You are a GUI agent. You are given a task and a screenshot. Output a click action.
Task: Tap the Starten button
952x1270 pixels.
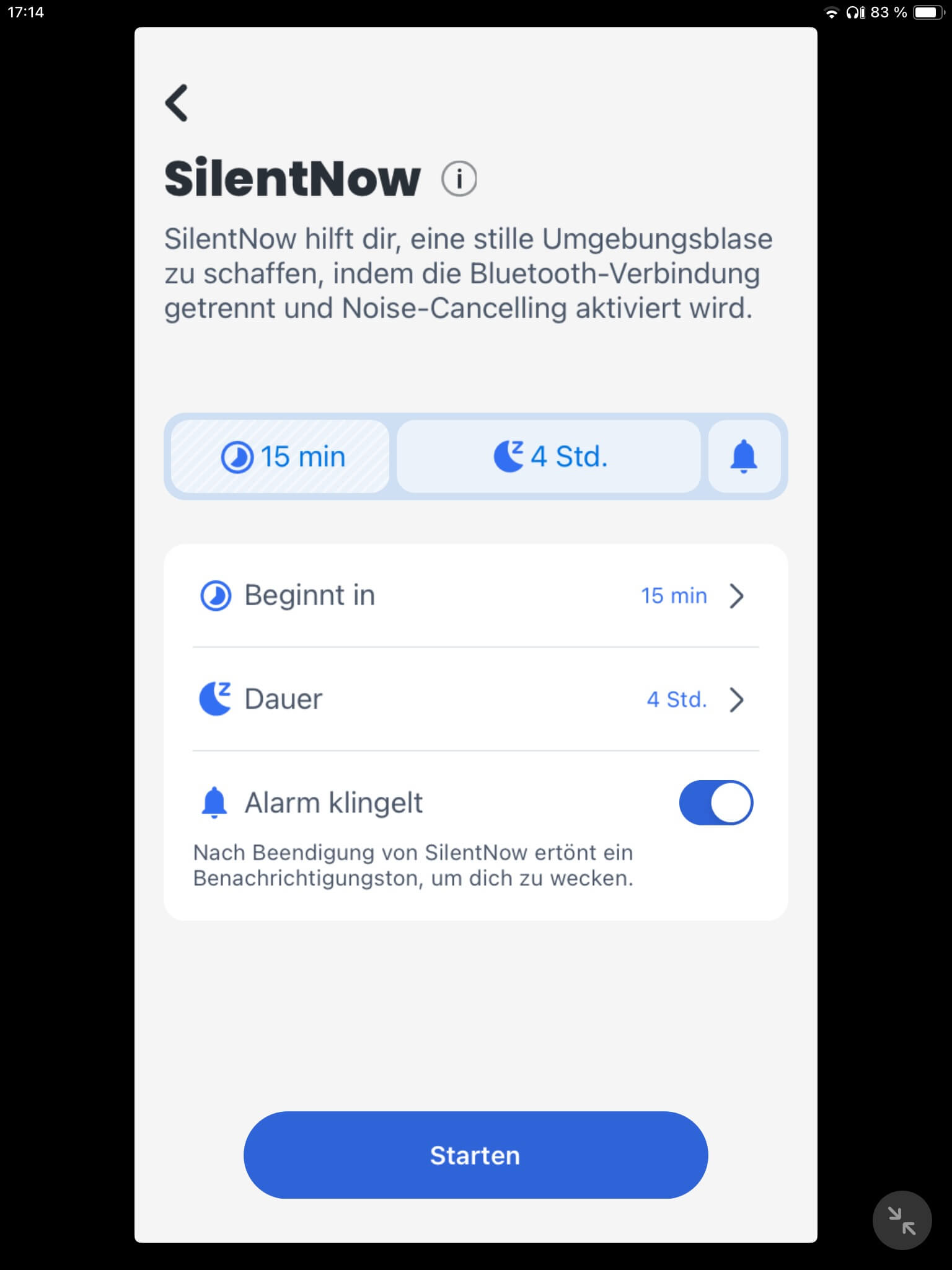[475, 1155]
